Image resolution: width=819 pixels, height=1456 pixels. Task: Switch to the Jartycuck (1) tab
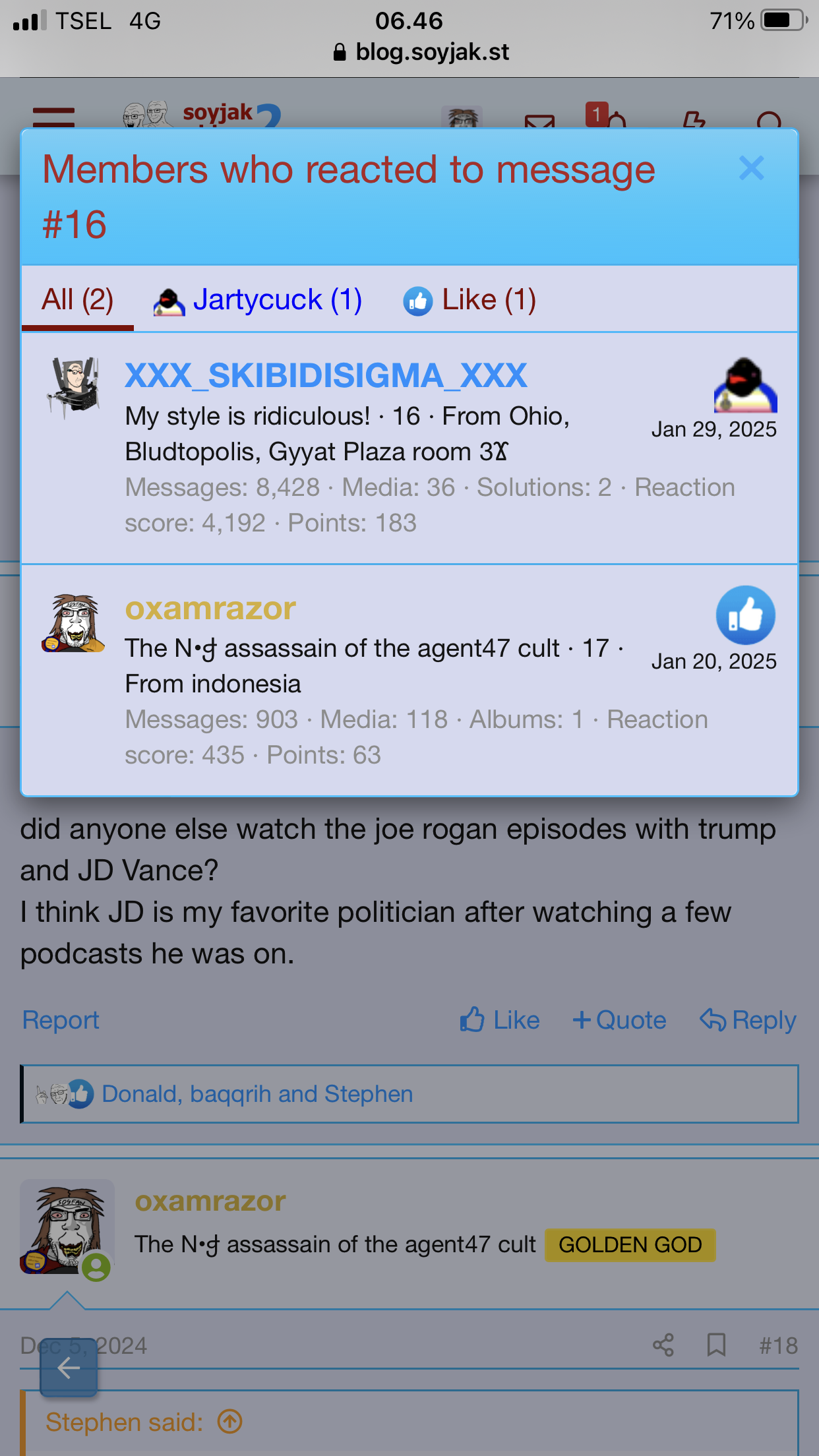258,300
